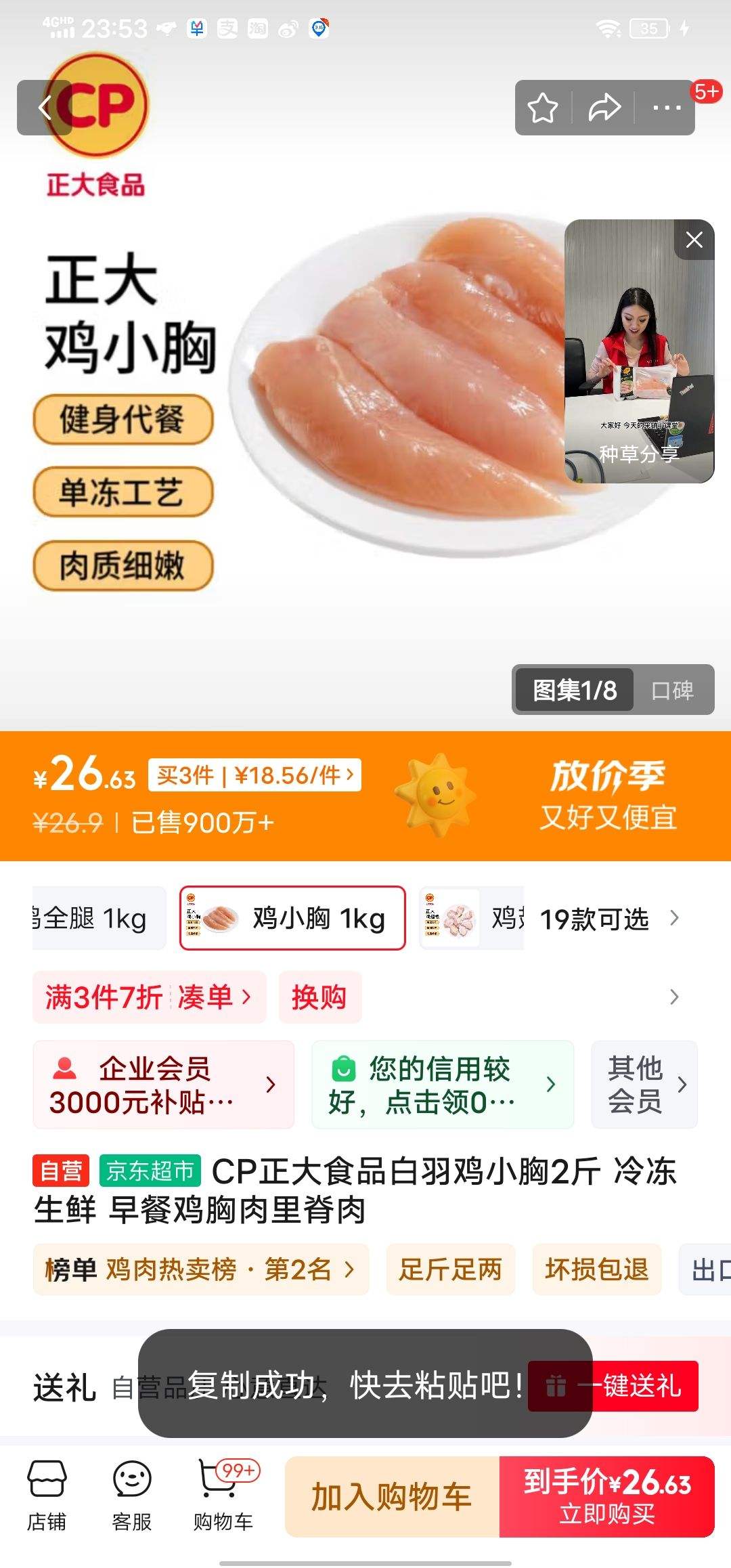Image resolution: width=731 pixels, height=1568 pixels.
Task: Expand the 19款可选 options list
Action: (608, 919)
